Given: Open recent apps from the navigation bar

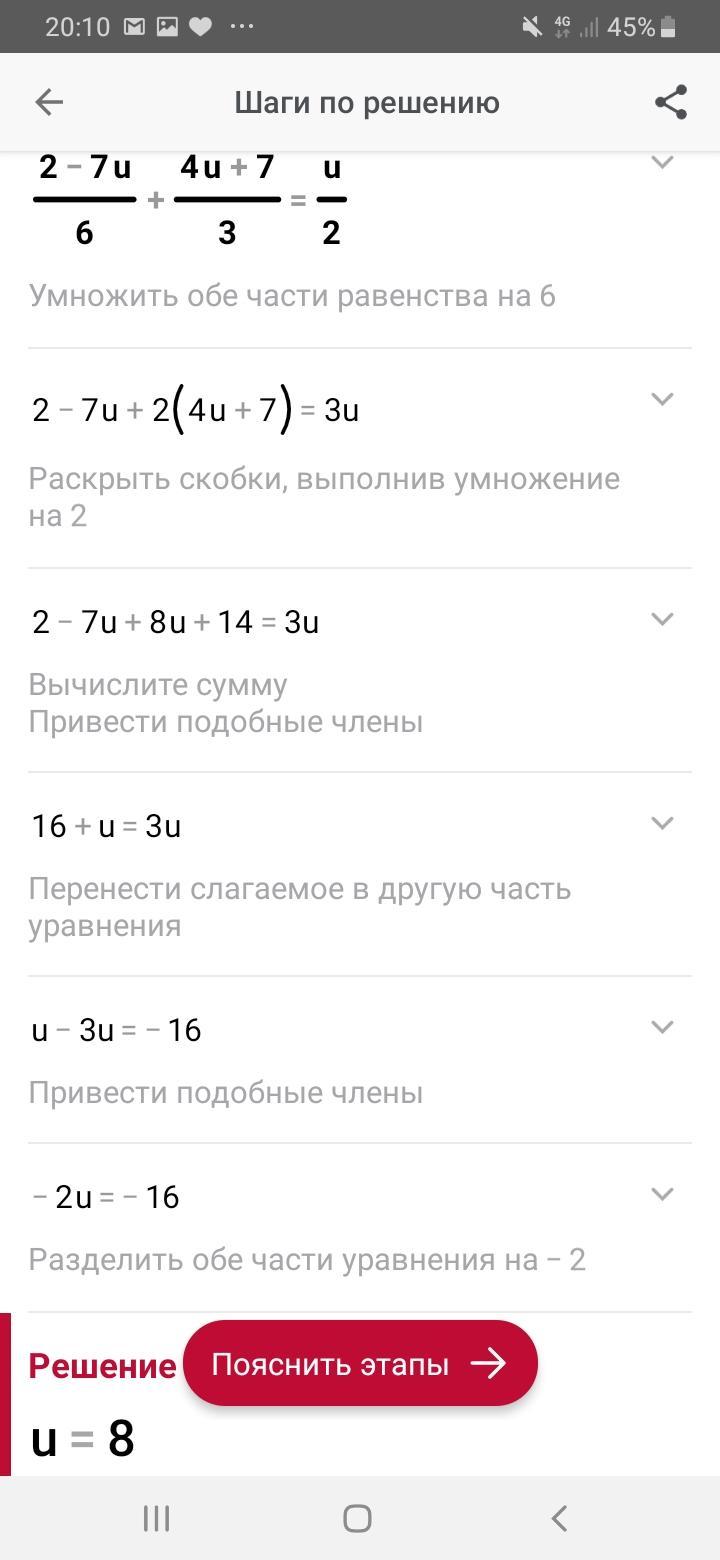Looking at the screenshot, I should pyautogui.click(x=156, y=1518).
